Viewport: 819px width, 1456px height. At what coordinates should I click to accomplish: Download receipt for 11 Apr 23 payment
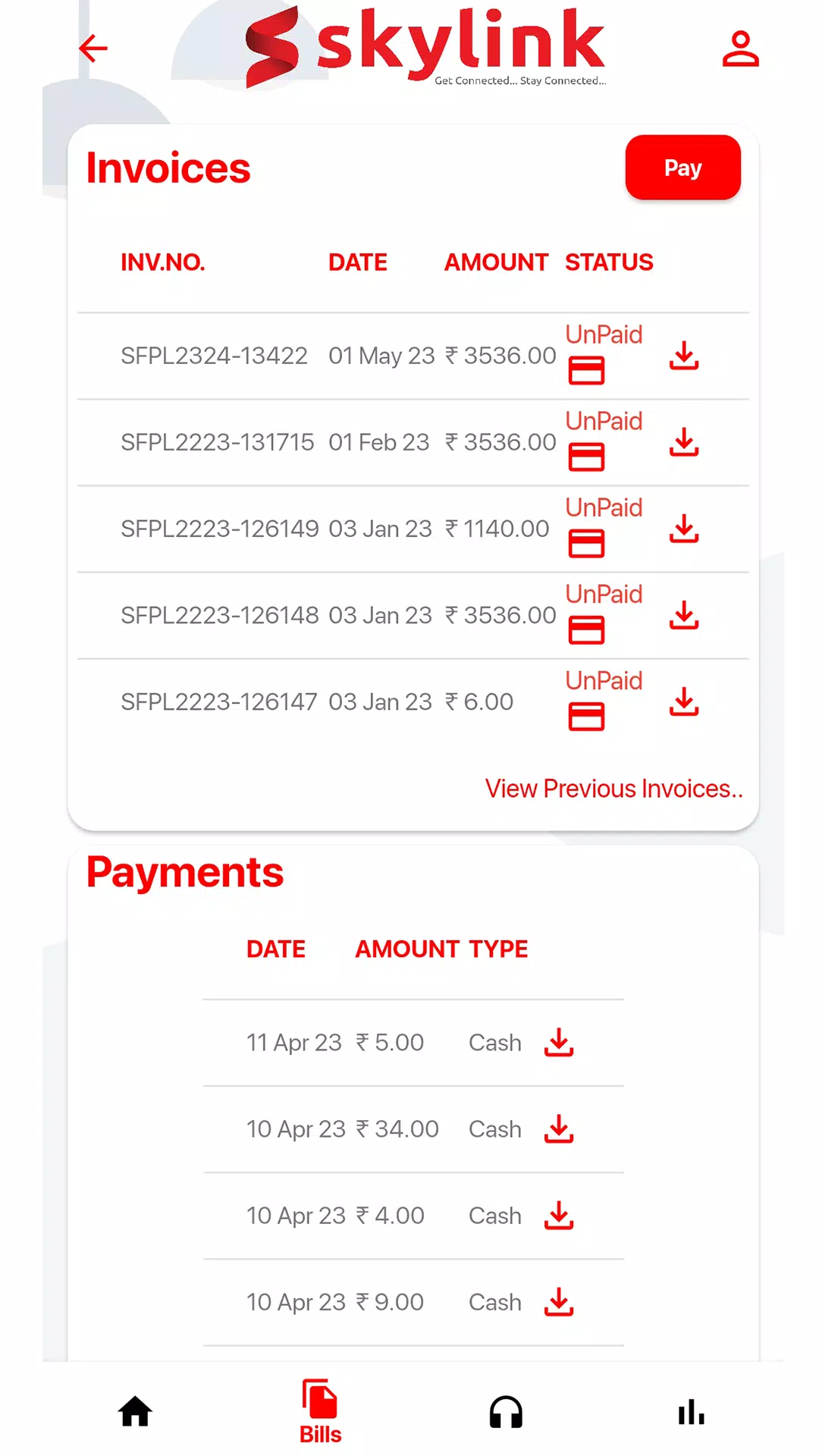pyautogui.click(x=559, y=1043)
